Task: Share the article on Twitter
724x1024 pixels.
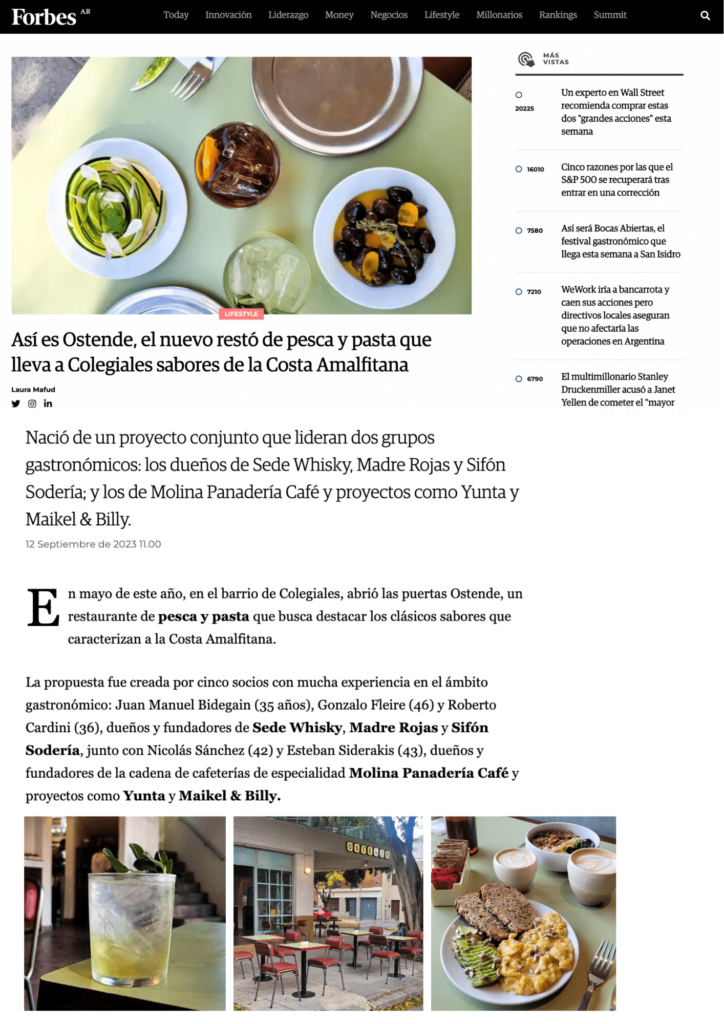Action: pyautogui.click(x=16, y=404)
